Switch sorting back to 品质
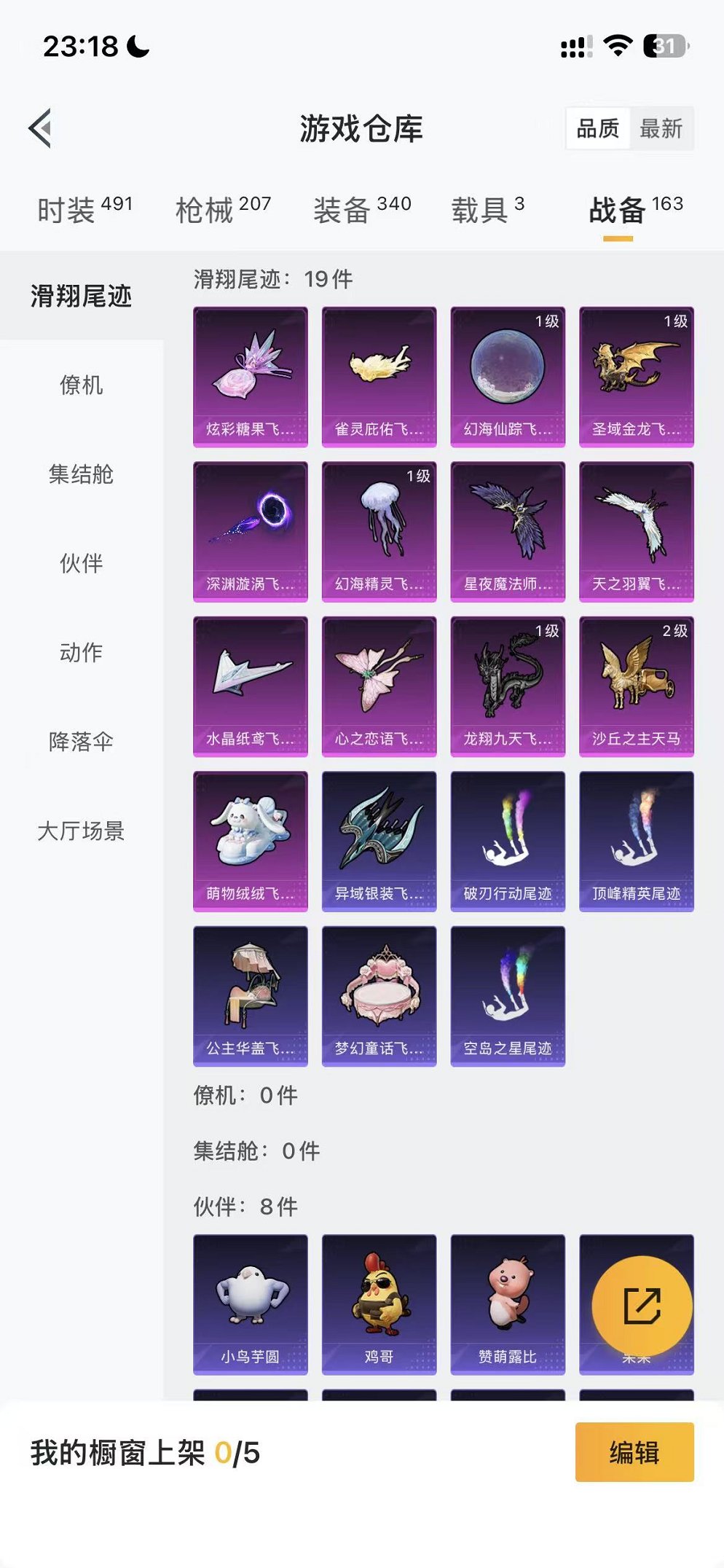 point(597,130)
